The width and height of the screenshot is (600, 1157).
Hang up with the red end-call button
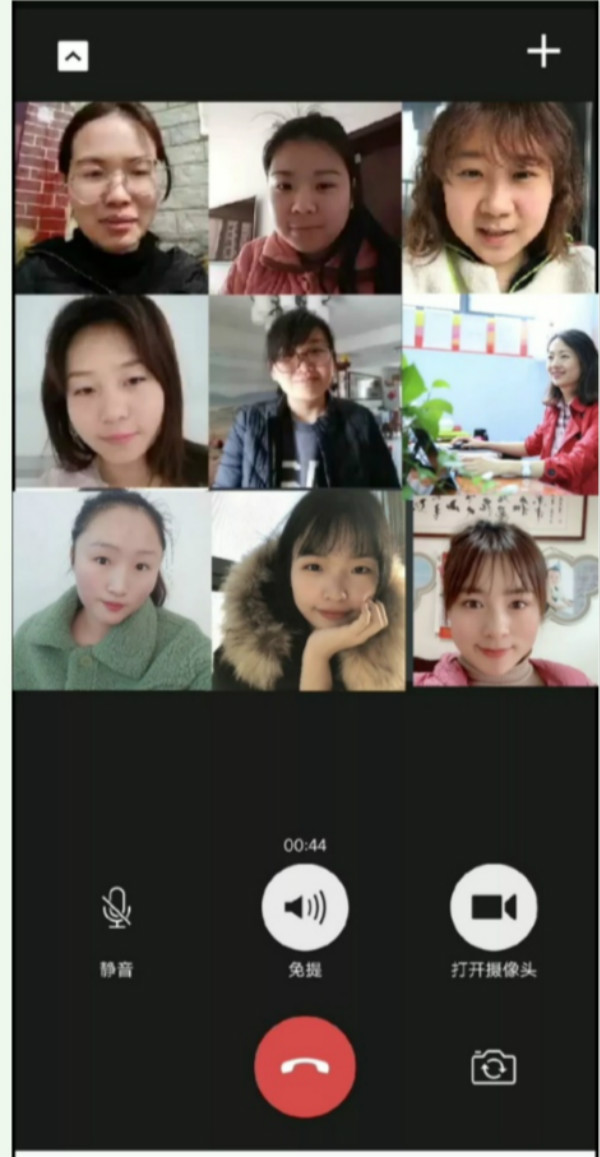(x=305, y=1067)
